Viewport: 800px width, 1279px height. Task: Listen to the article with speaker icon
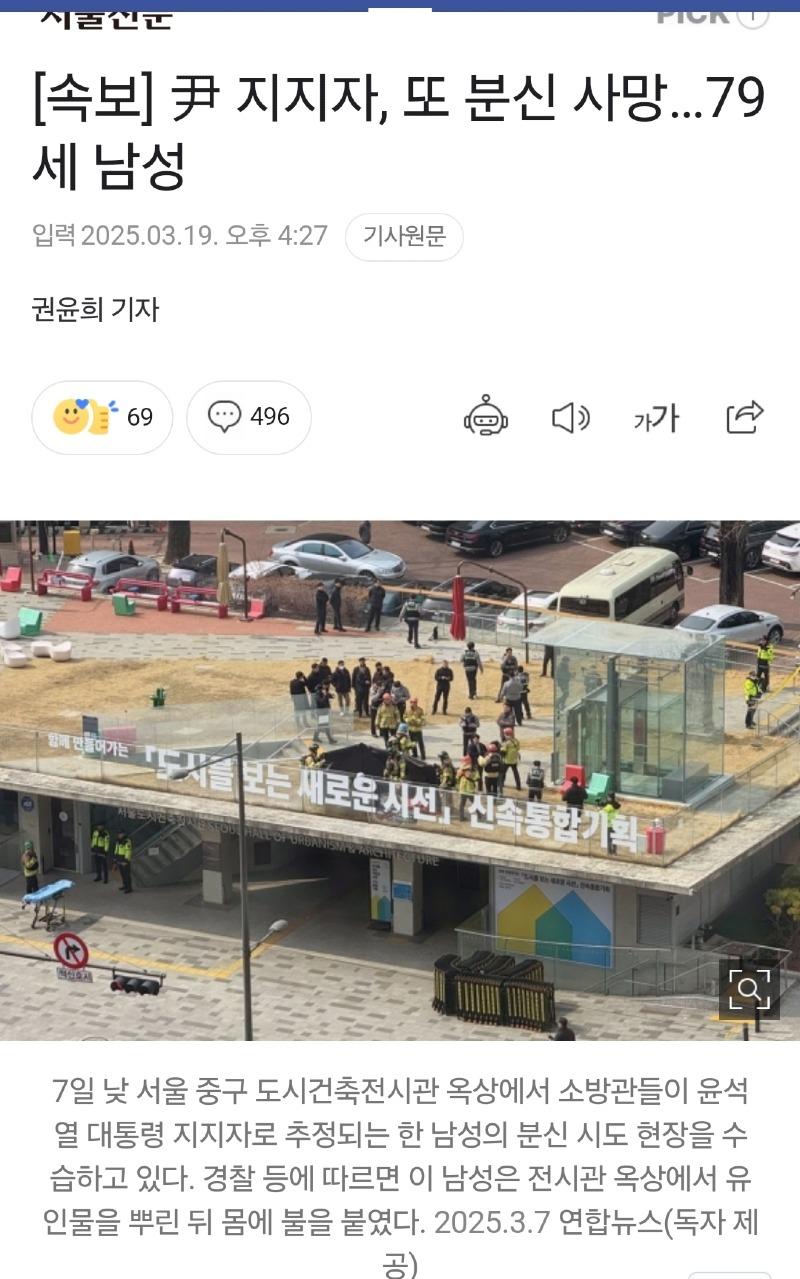(x=571, y=417)
